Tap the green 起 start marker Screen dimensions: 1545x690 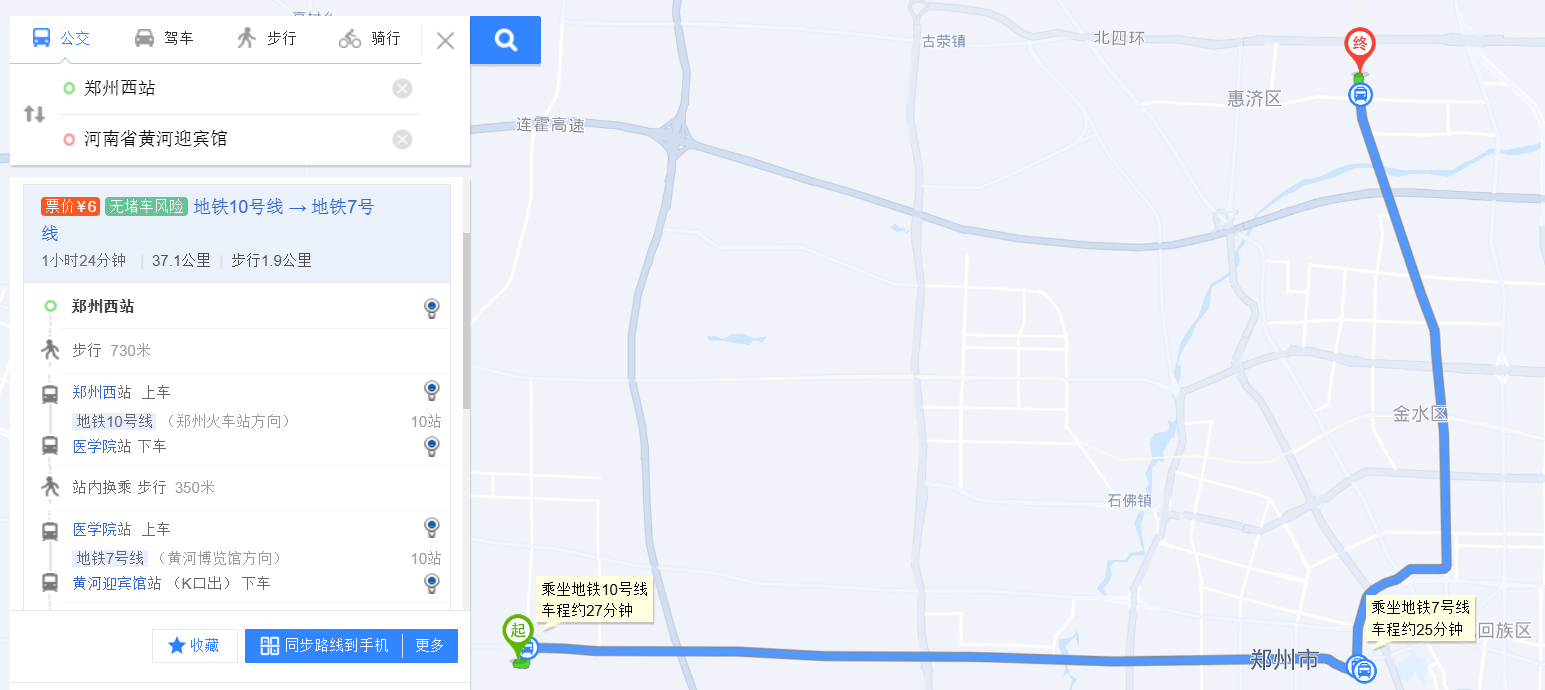(517, 630)
